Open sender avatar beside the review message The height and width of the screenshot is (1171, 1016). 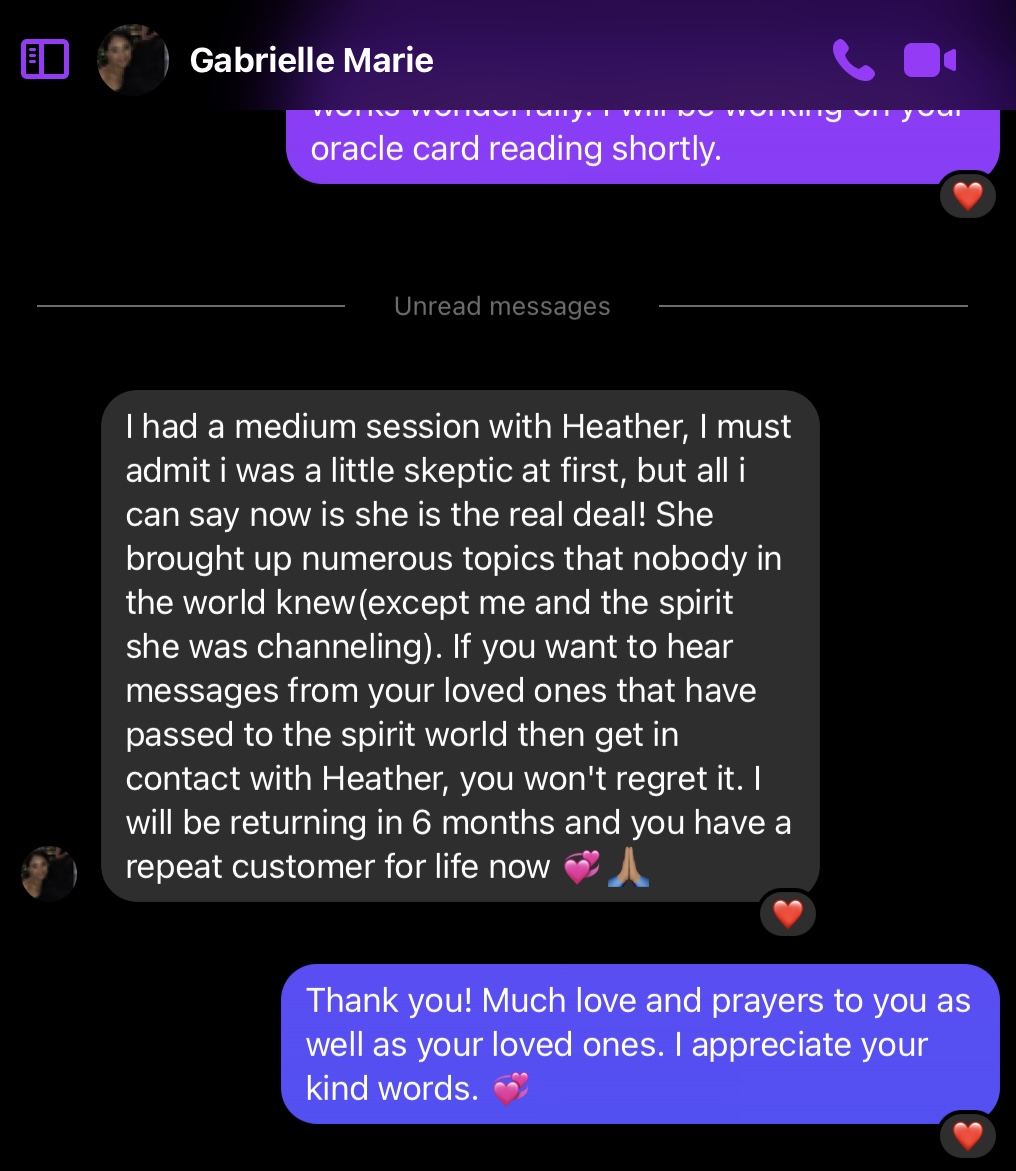click(49, 873)
